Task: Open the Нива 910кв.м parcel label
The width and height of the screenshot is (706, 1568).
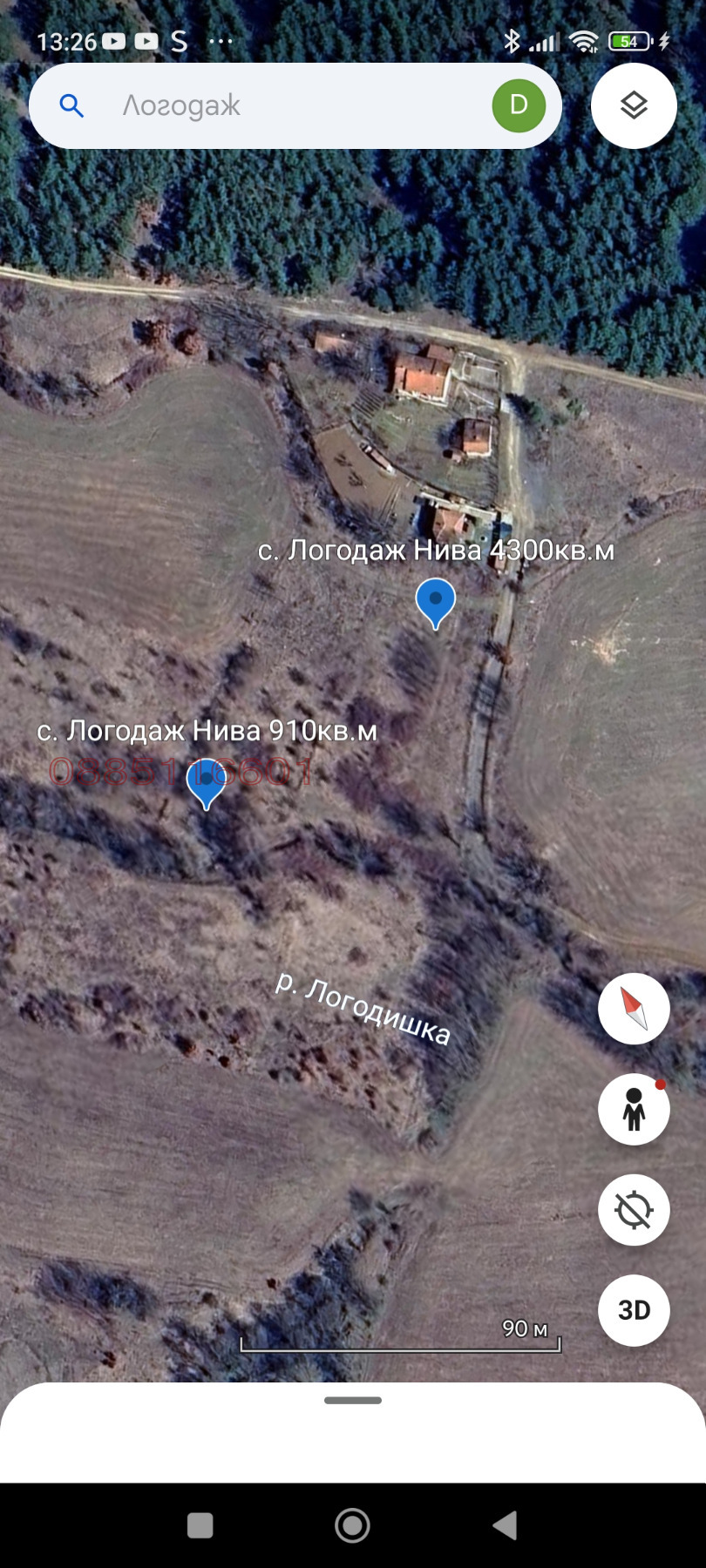Action: click(209, 732)
